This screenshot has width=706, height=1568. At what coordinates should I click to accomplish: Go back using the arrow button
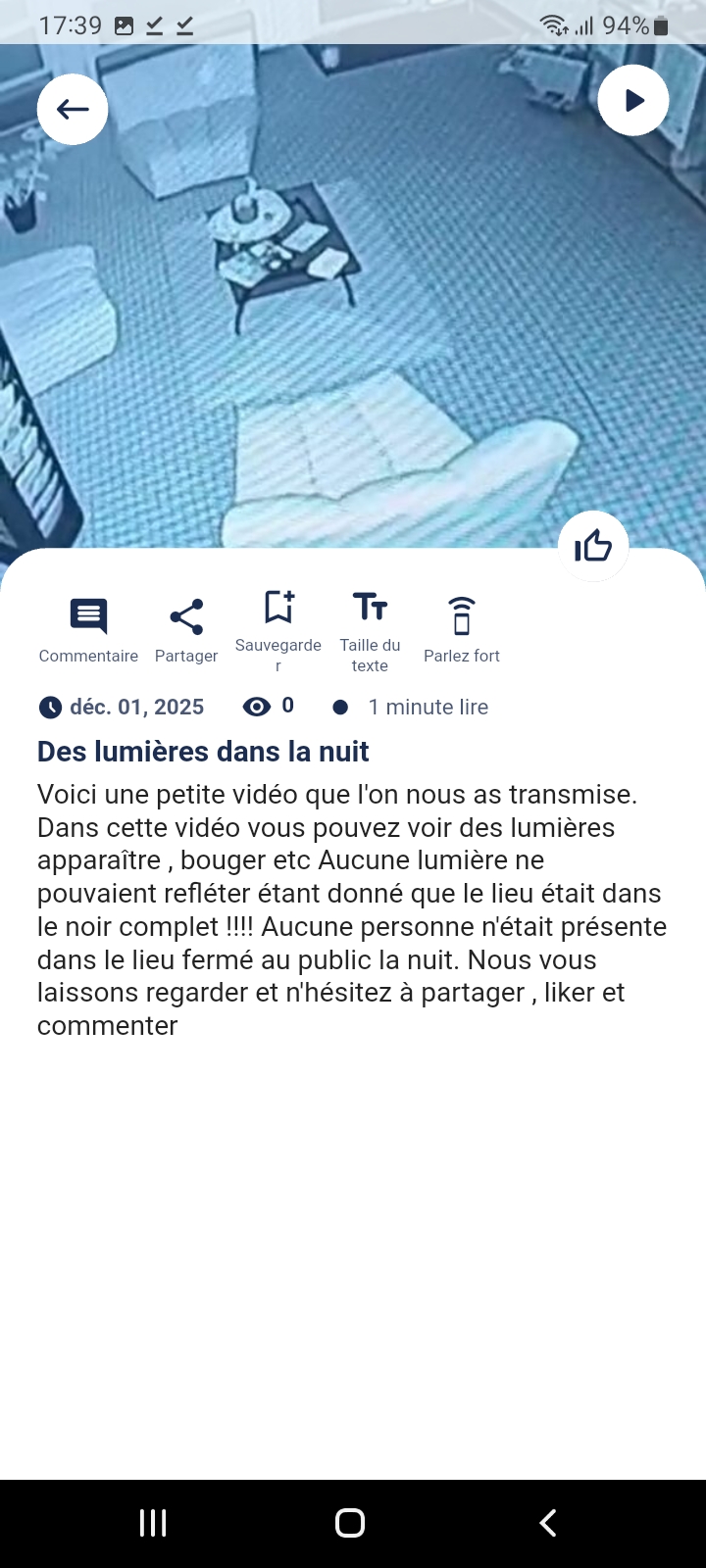73,109
